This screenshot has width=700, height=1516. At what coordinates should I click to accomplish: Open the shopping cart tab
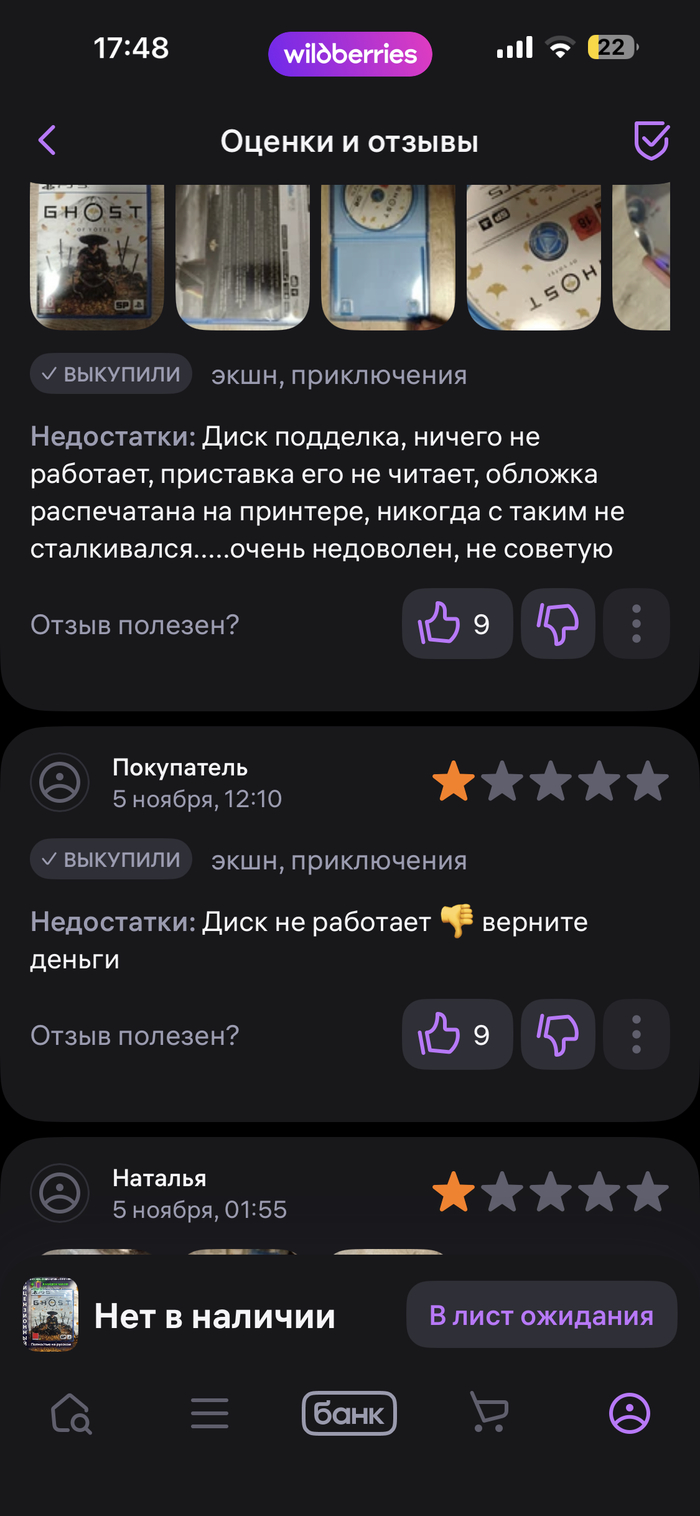[489, 1414]
